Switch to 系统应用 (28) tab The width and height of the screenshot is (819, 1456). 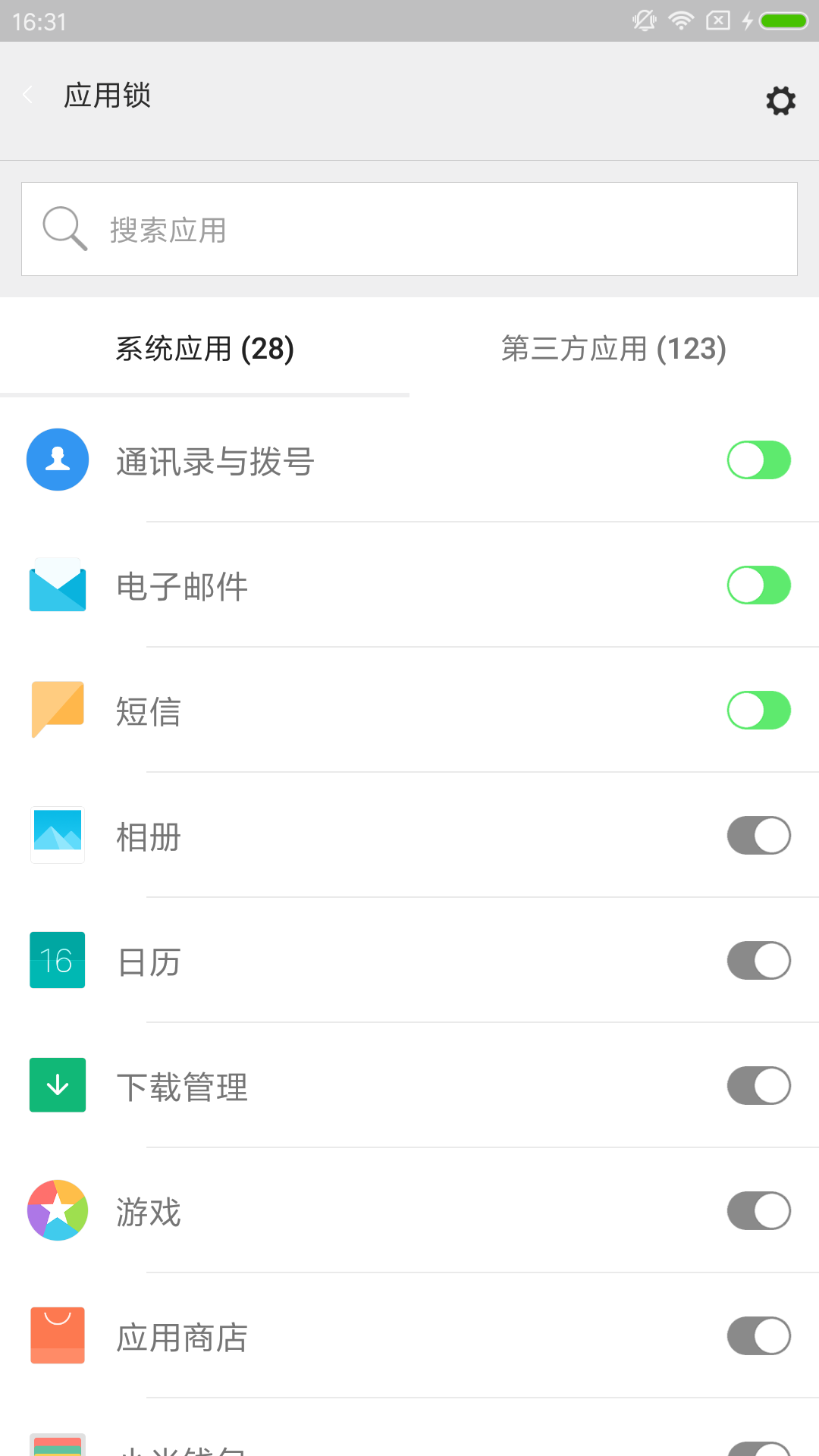click(205, 349)
